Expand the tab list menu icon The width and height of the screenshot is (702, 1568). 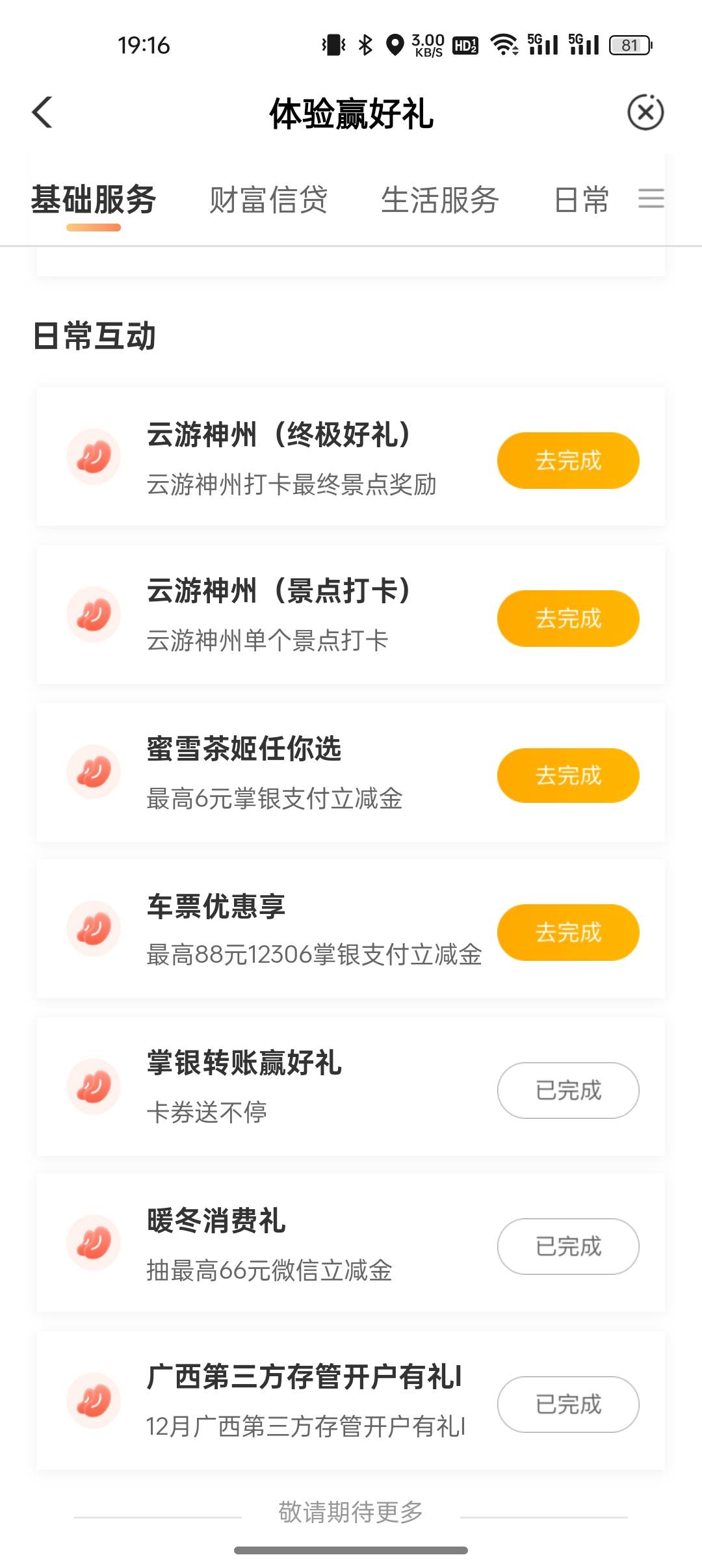tap(651, 198)
